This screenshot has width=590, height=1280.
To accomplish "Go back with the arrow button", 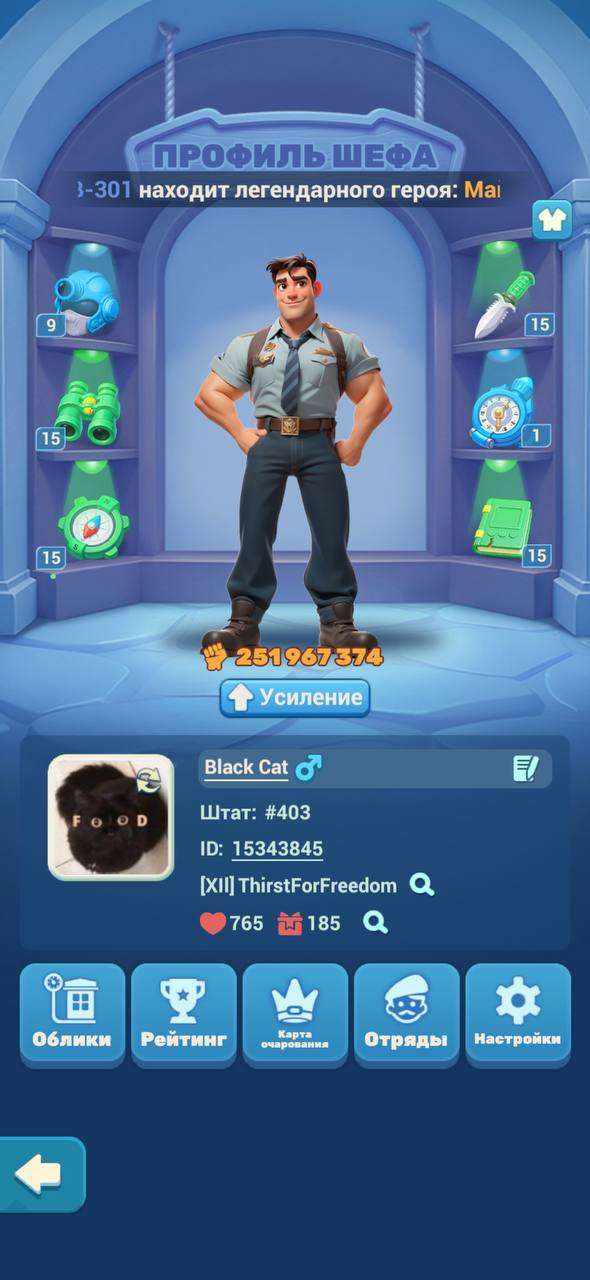I will point(40,1175).
